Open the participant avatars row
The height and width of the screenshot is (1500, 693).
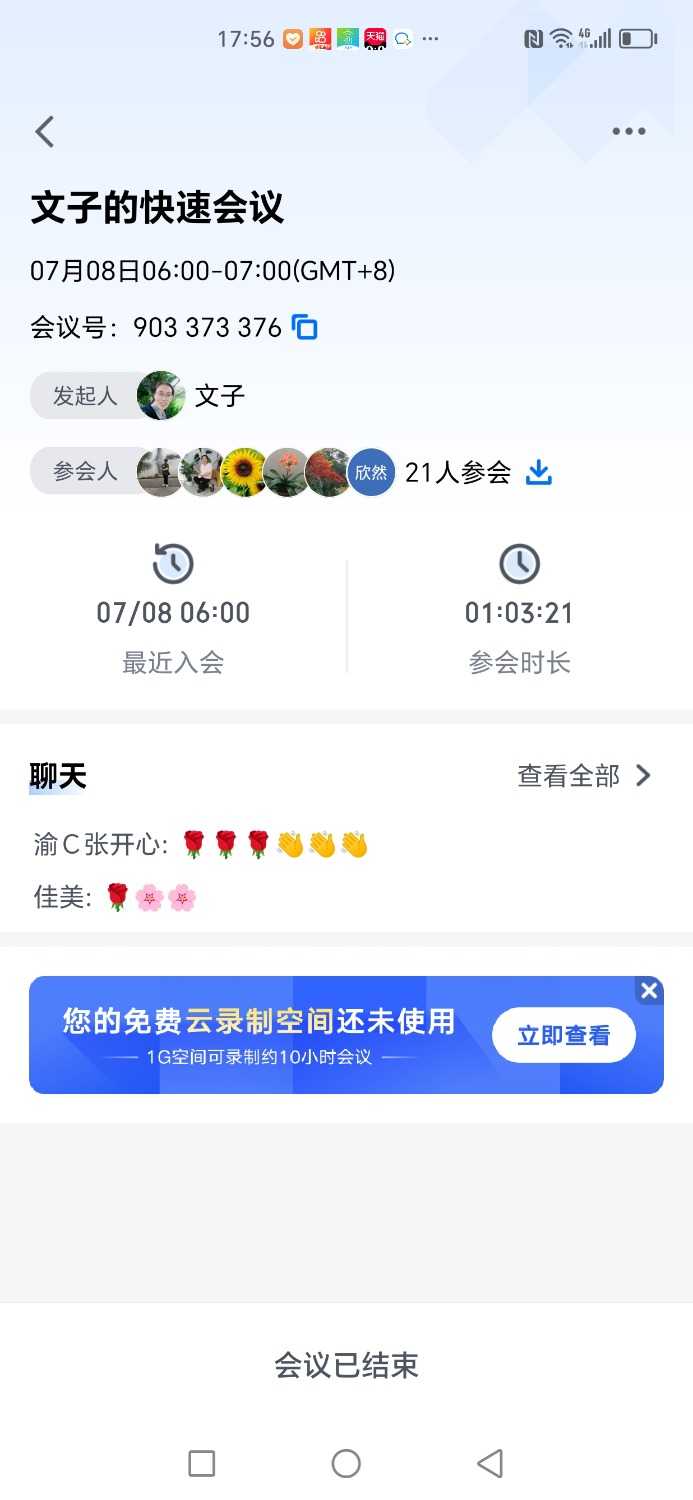(x=265, y=472)
